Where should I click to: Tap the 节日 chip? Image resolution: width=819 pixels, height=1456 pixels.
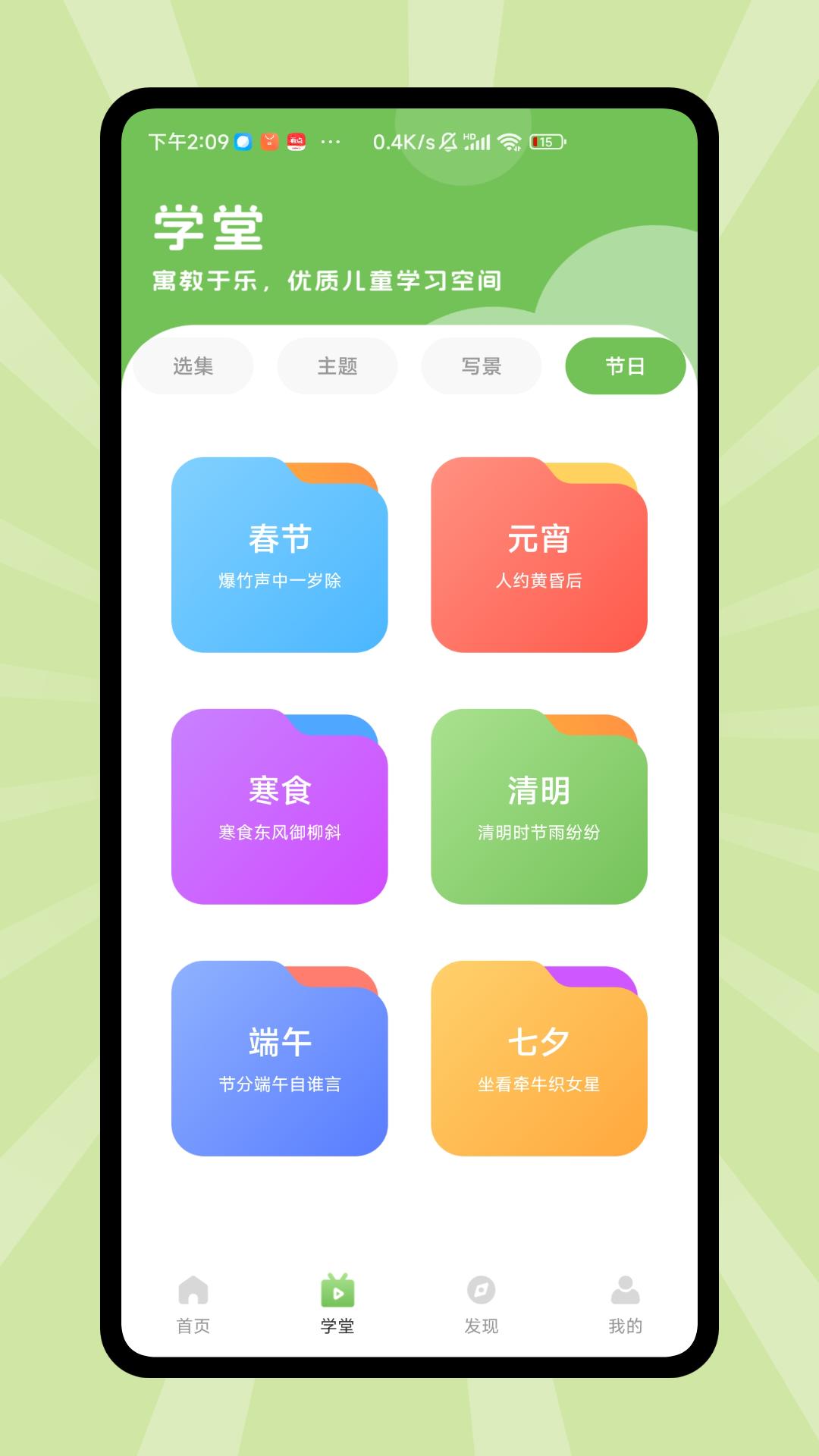click(625, 366)
